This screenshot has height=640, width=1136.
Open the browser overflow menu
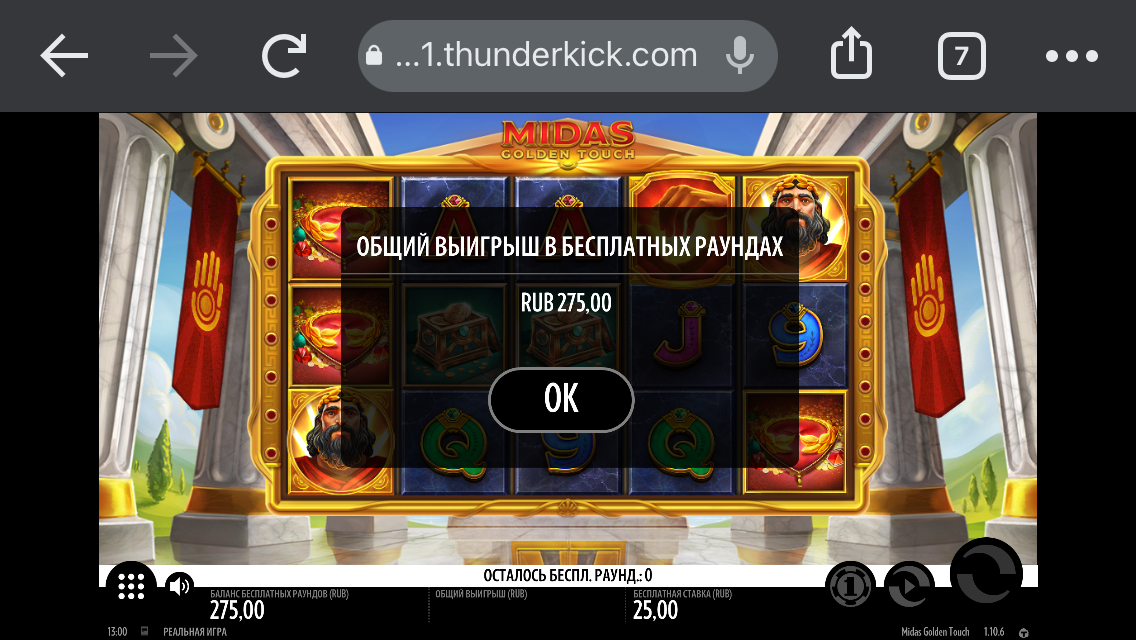[1071, 57]
